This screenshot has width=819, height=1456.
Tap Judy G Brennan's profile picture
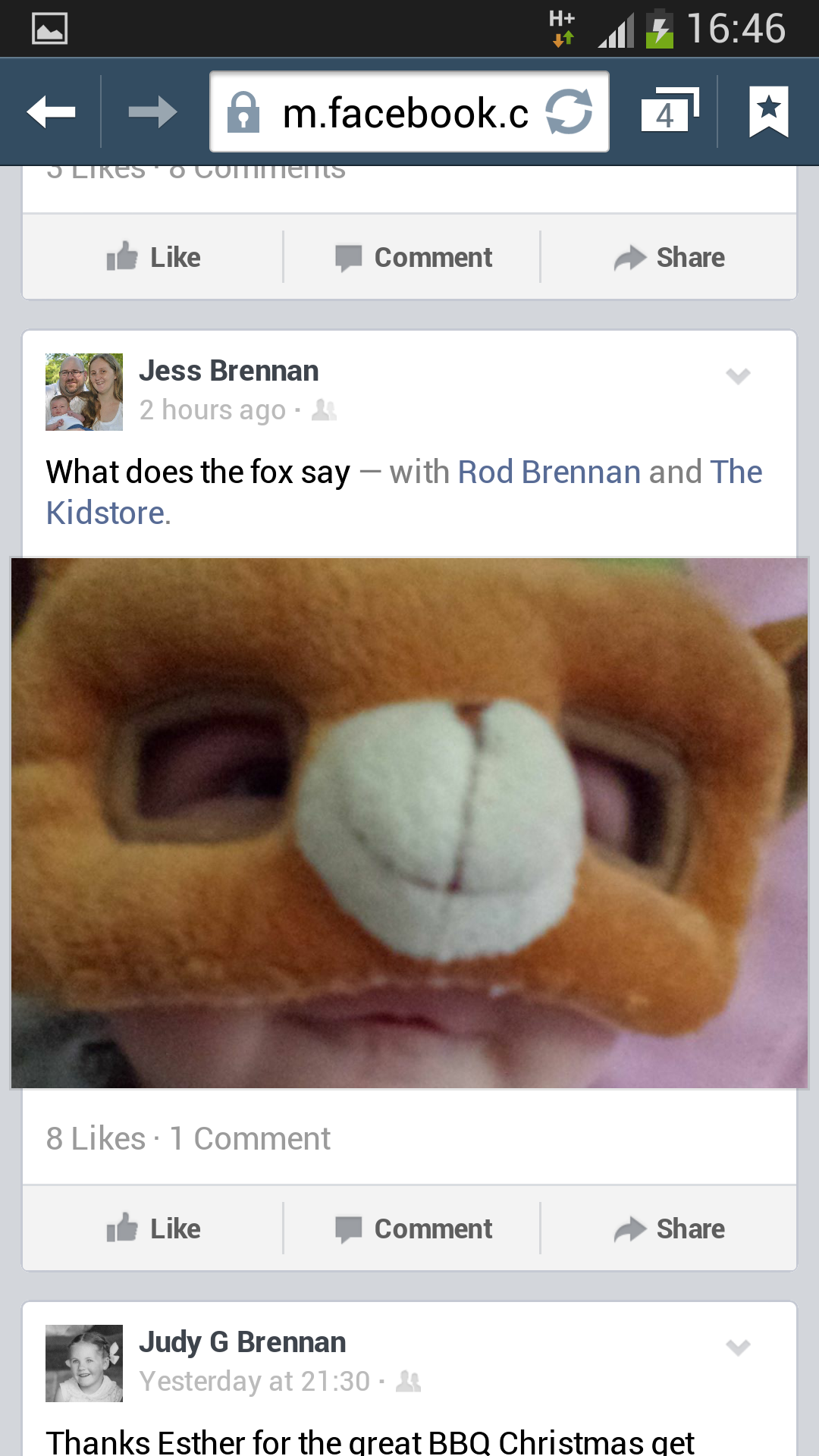(x=84, y=1363)
